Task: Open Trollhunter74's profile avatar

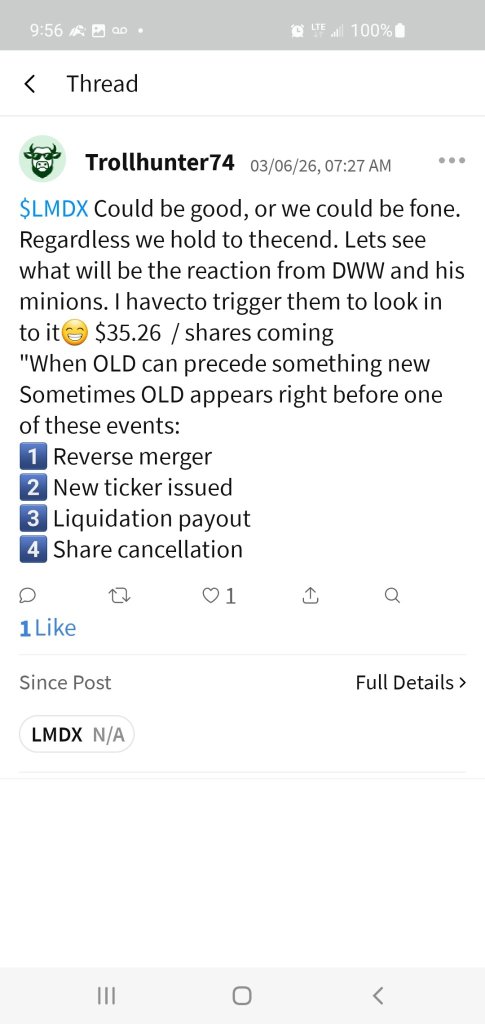Action: pos(42,159)
